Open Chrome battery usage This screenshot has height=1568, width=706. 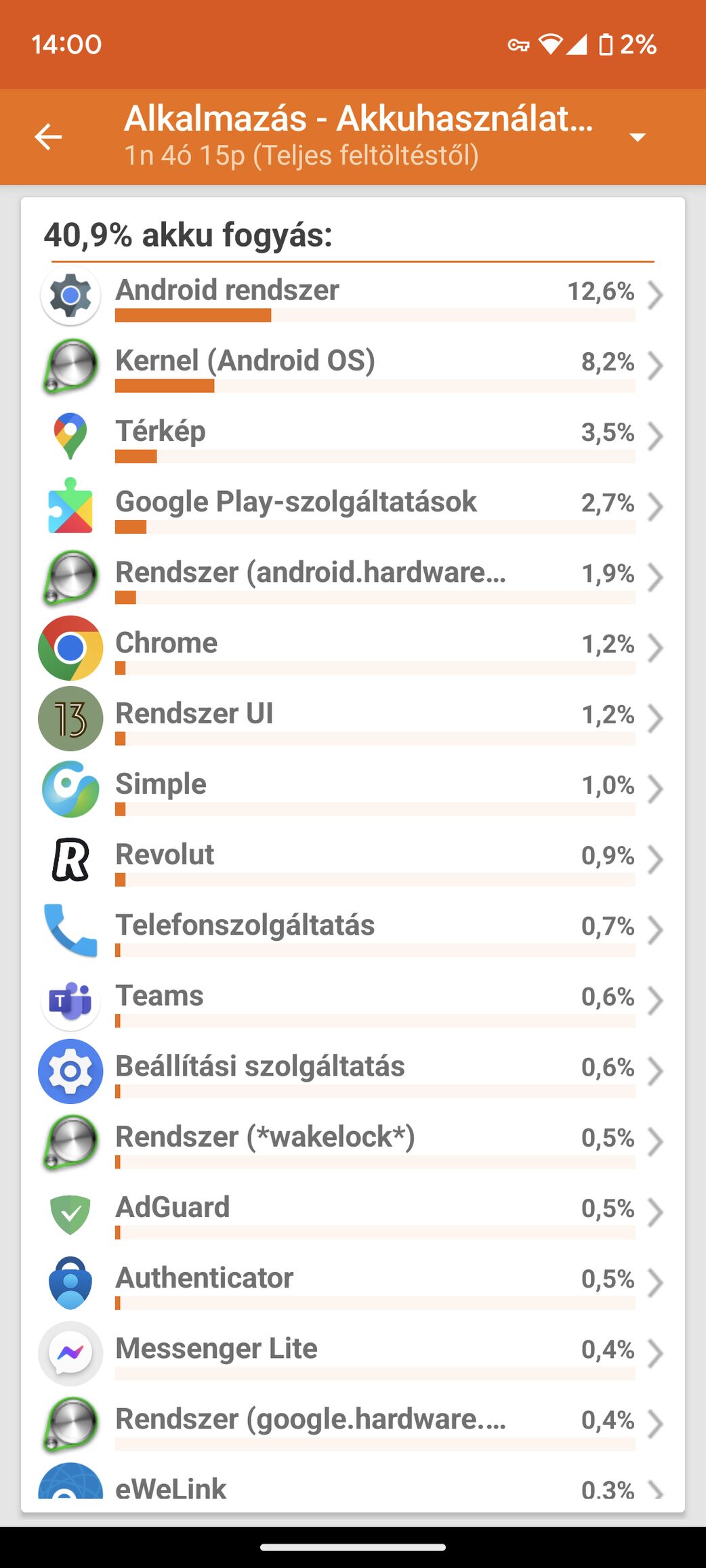click(352, 648)
